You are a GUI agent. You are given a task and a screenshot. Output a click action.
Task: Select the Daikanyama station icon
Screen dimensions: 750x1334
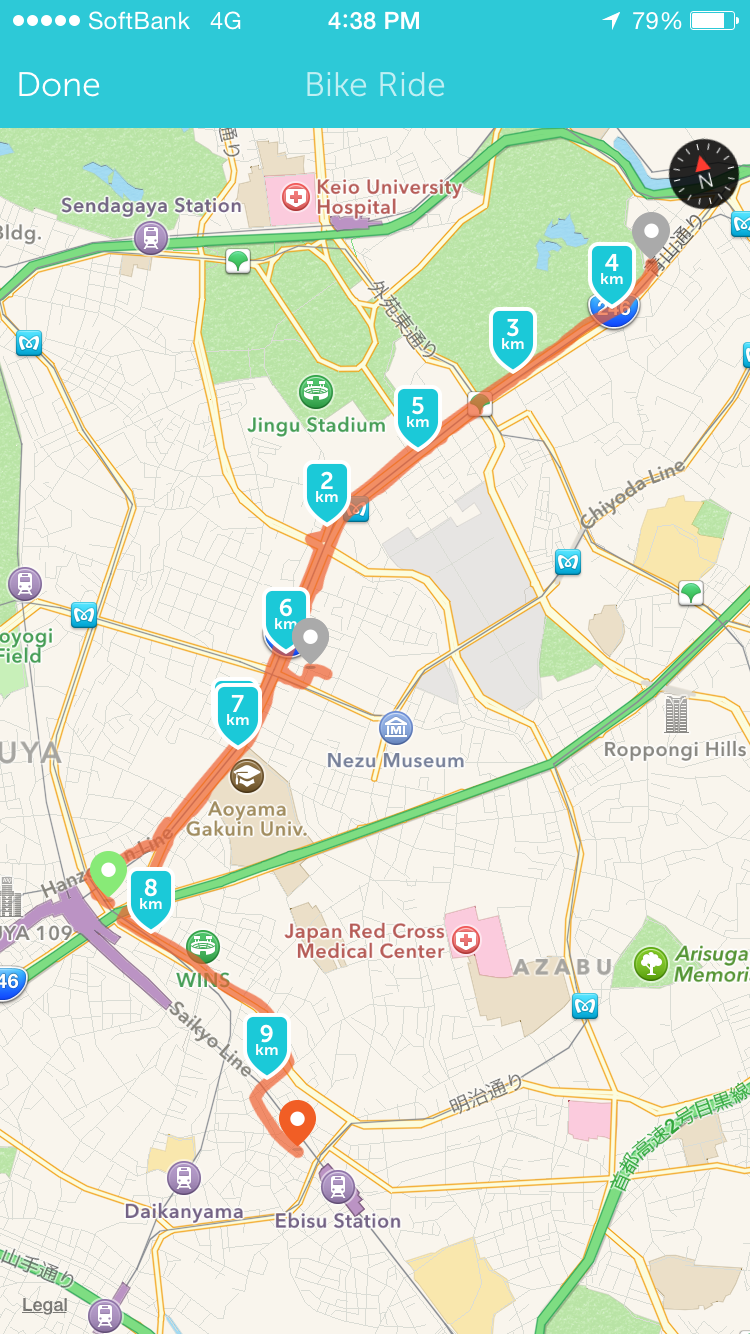[183, 1178]
